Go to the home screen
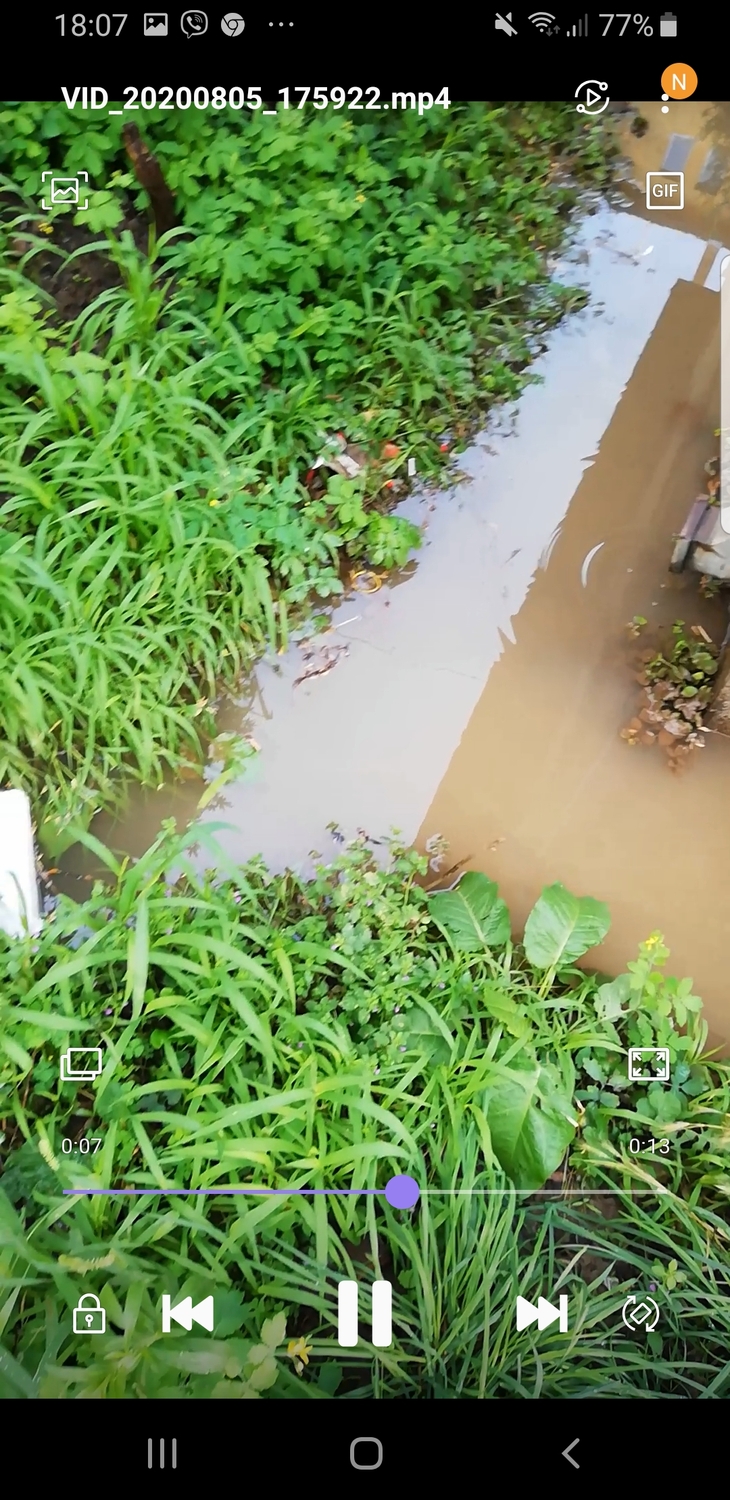The width and height of the screenshot is (730, 1500). coord(366,1453)
